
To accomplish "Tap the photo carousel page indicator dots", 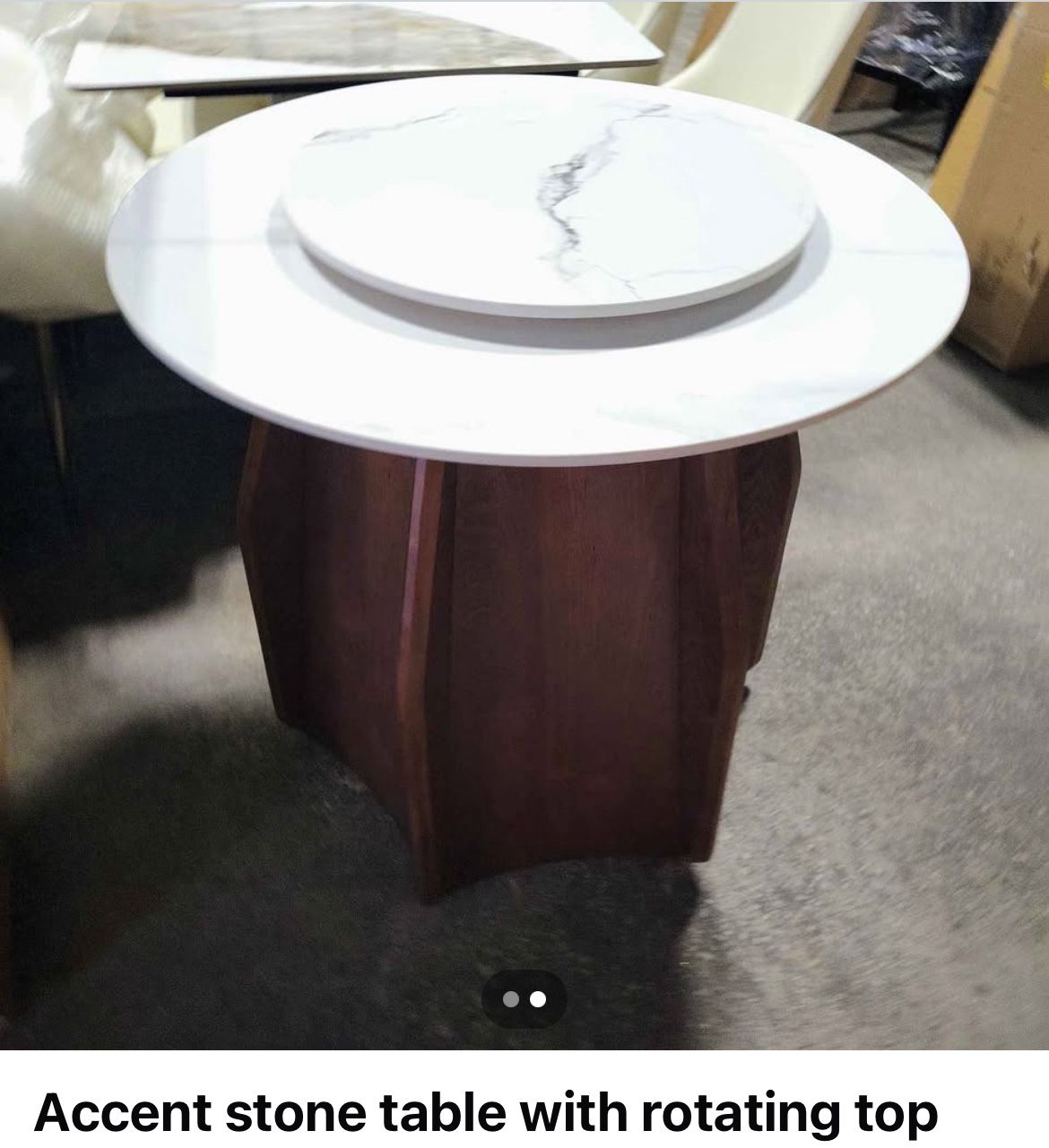I will [524, 998].
